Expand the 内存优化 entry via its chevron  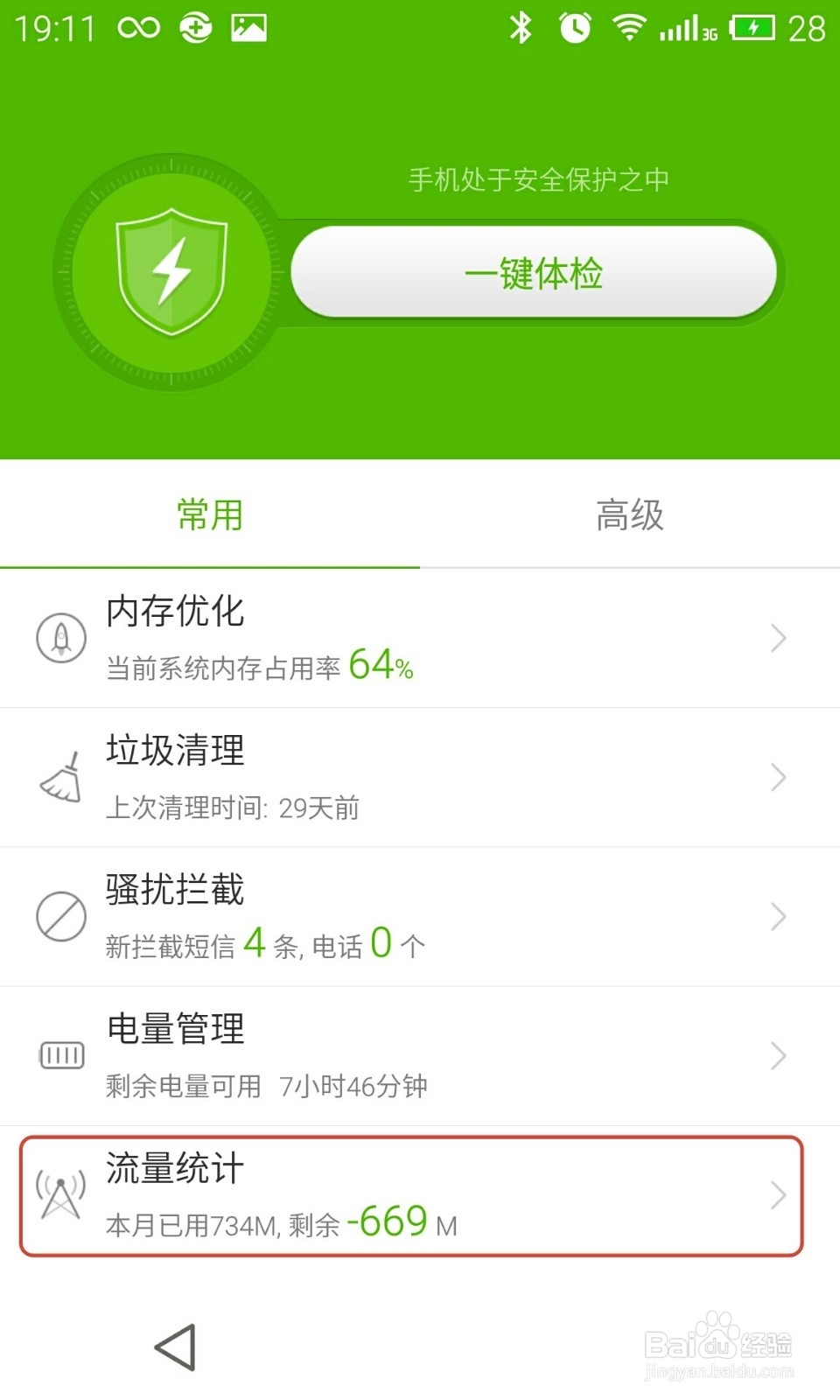click(779, 639)
